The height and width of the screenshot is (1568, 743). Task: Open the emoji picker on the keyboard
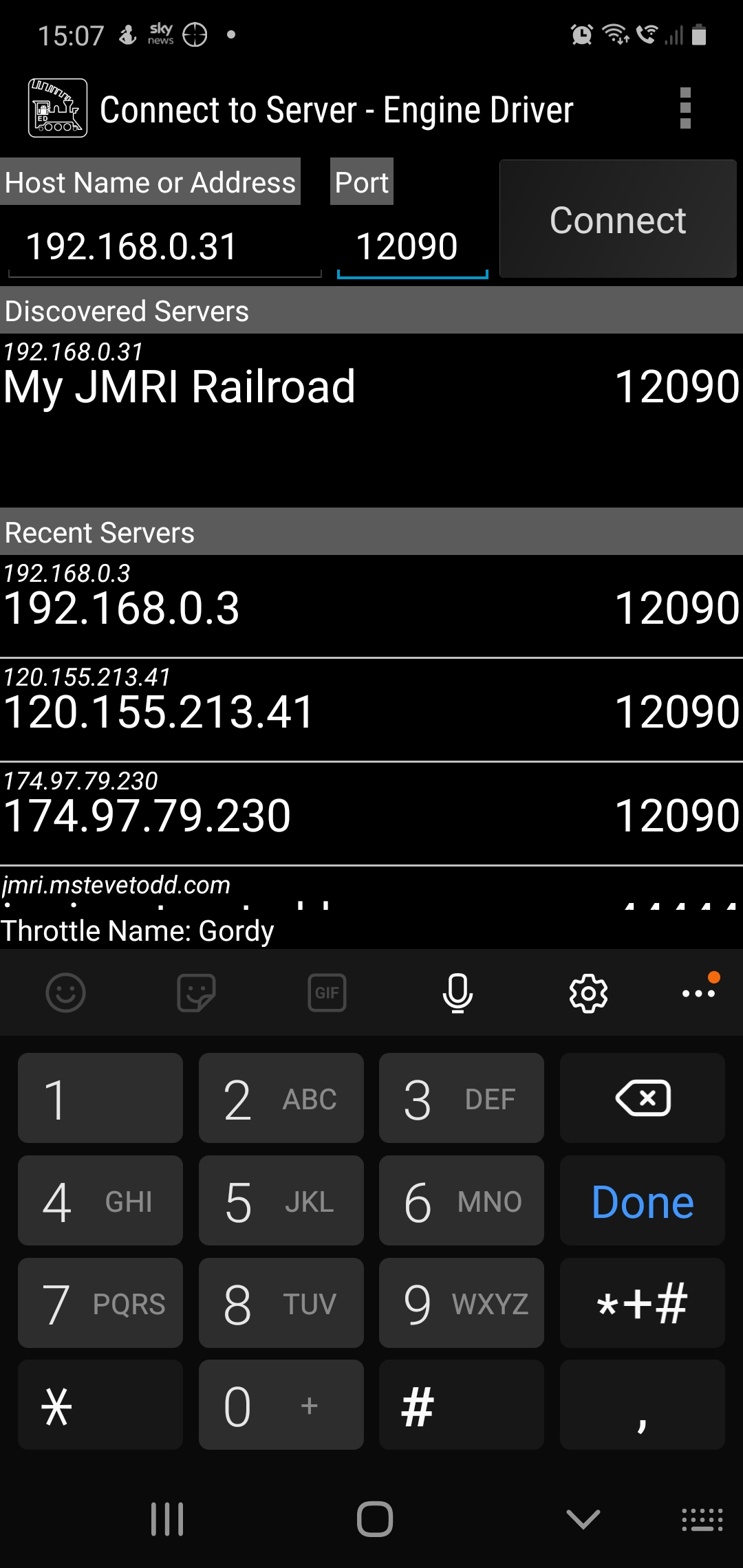[65, 993]
